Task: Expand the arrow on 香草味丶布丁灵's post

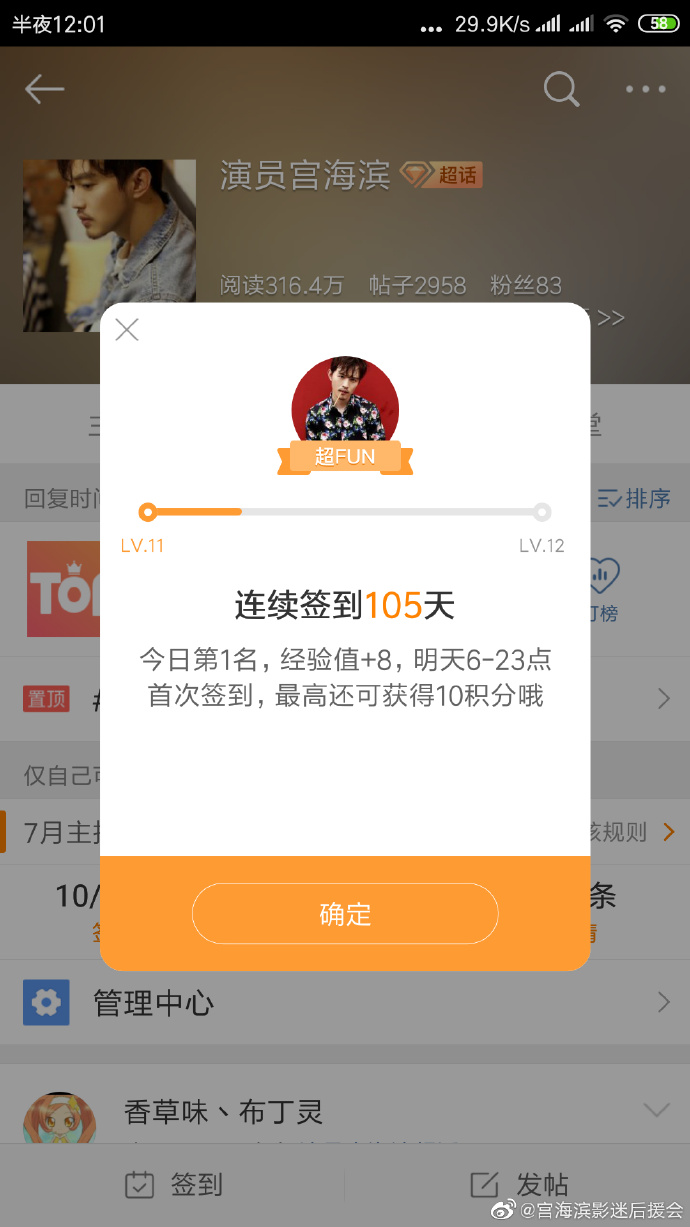Action: click(x=656, y=1109)
